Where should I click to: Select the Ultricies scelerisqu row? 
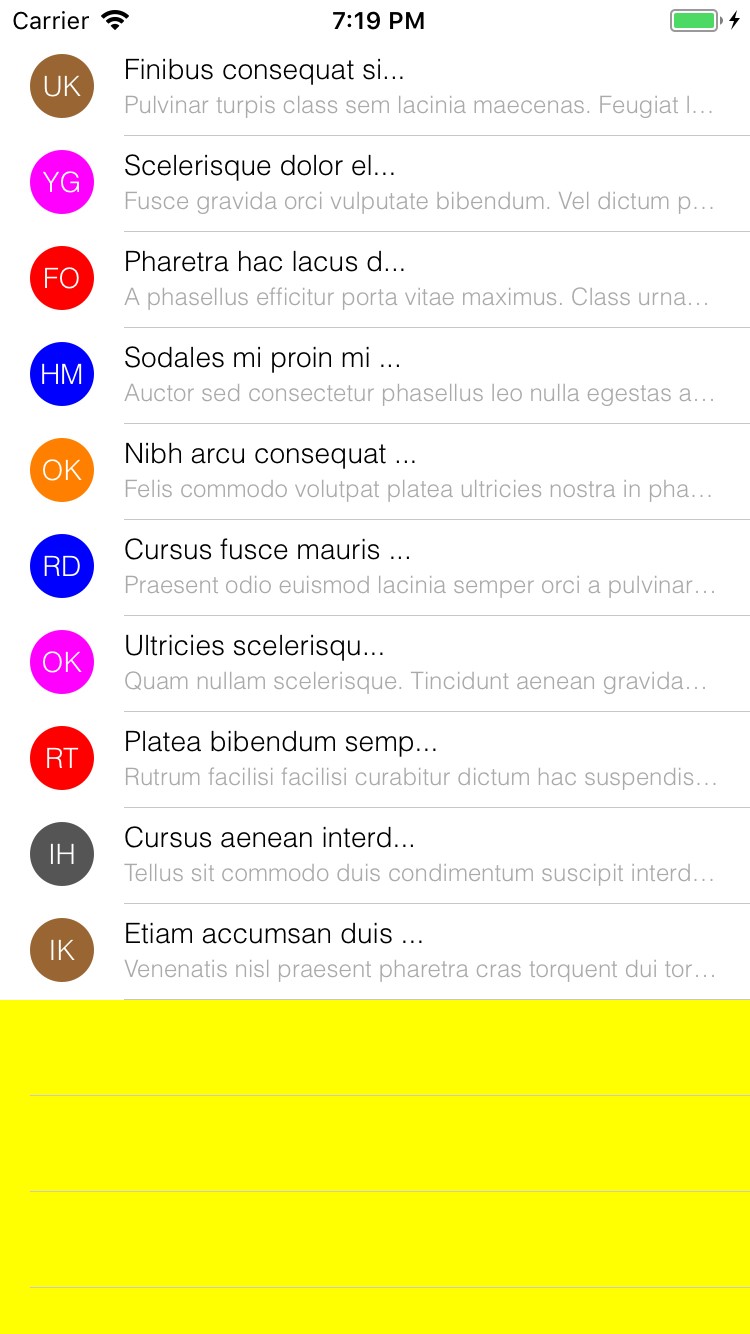pyautogui.click(x=375, y=664)
